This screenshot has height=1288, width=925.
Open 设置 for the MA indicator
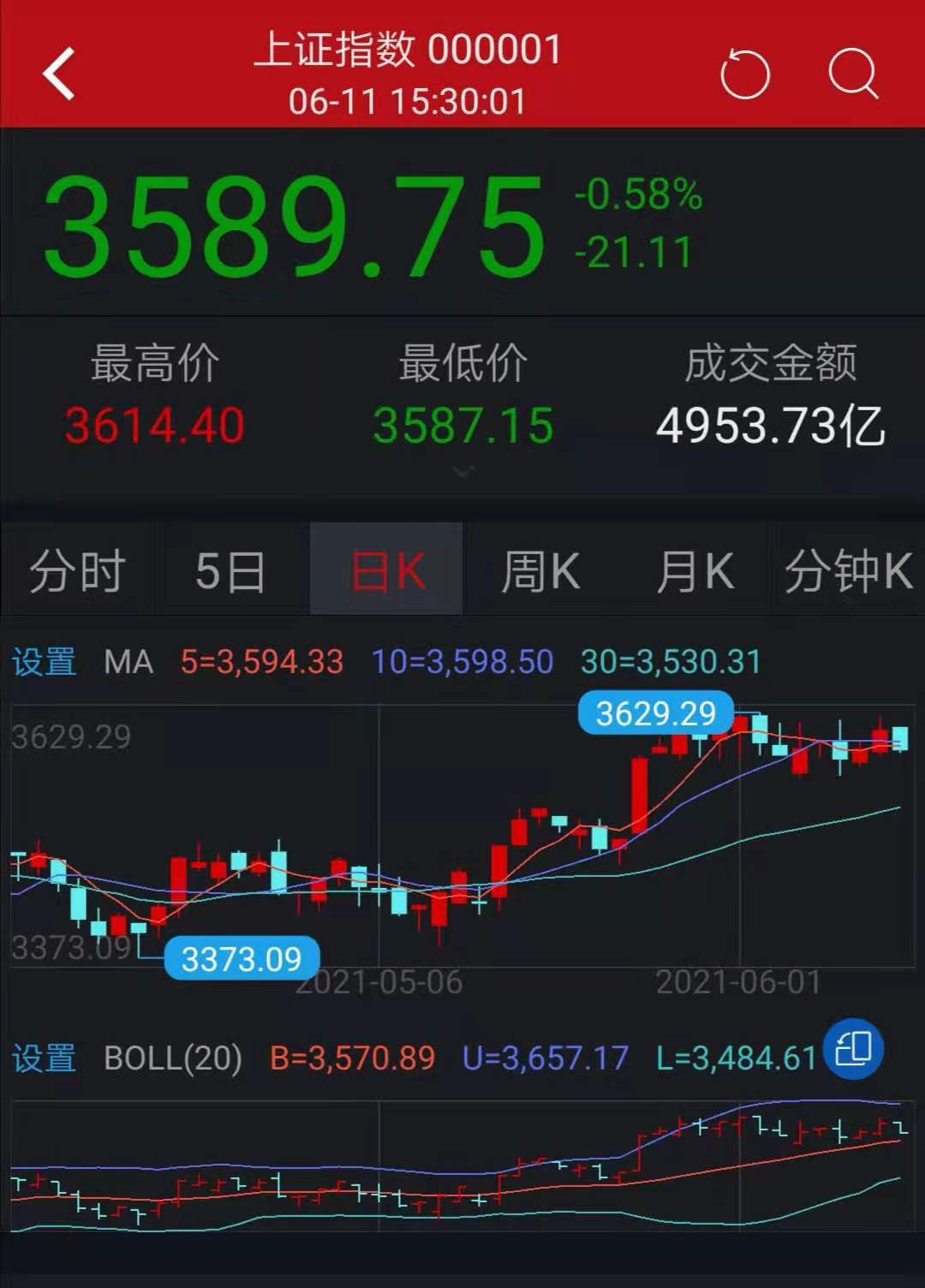(x=44, y=662)
